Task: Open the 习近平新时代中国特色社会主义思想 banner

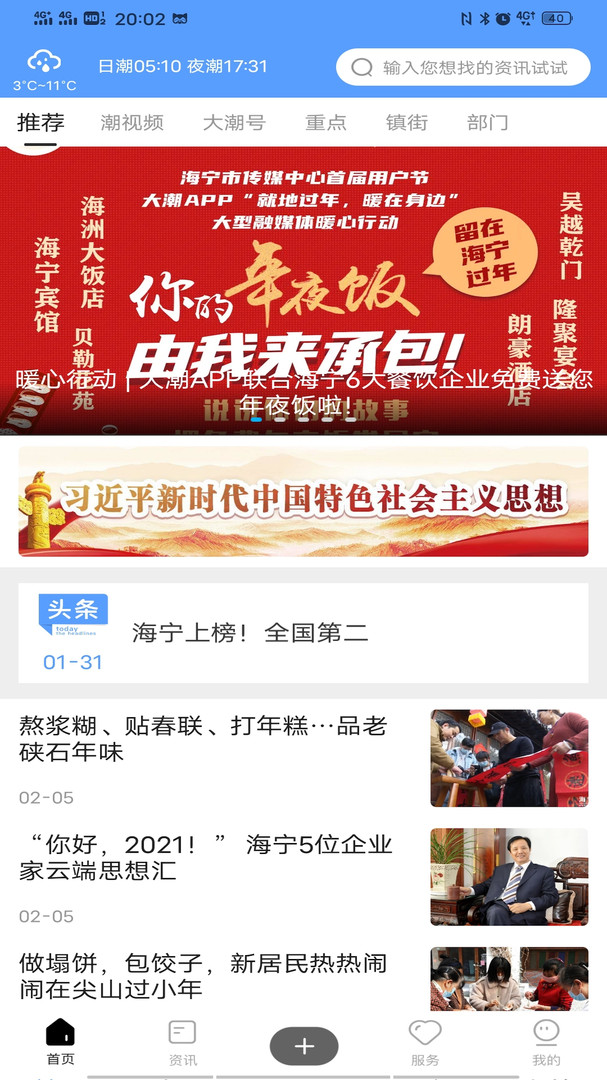Action: [303, 501]
